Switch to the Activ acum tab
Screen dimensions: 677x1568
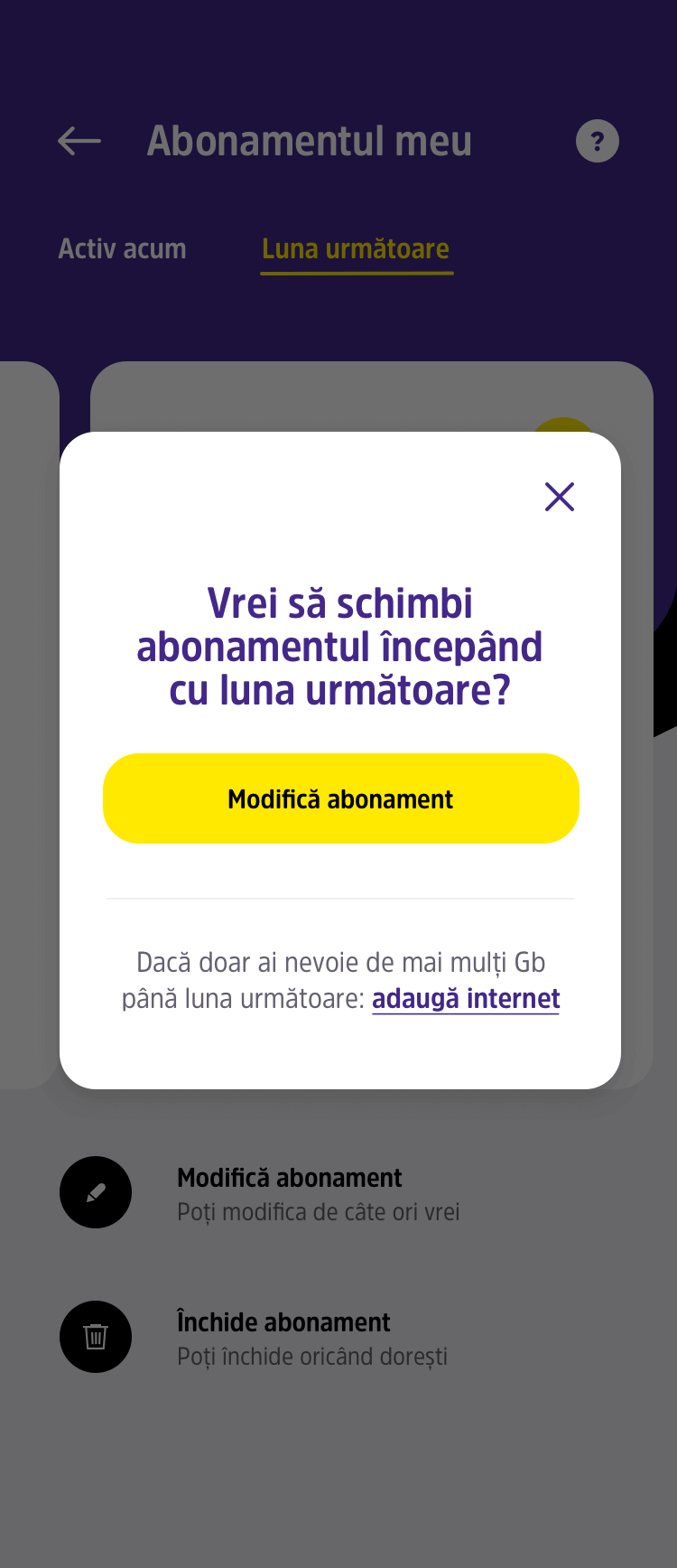(x=122, y=249)
